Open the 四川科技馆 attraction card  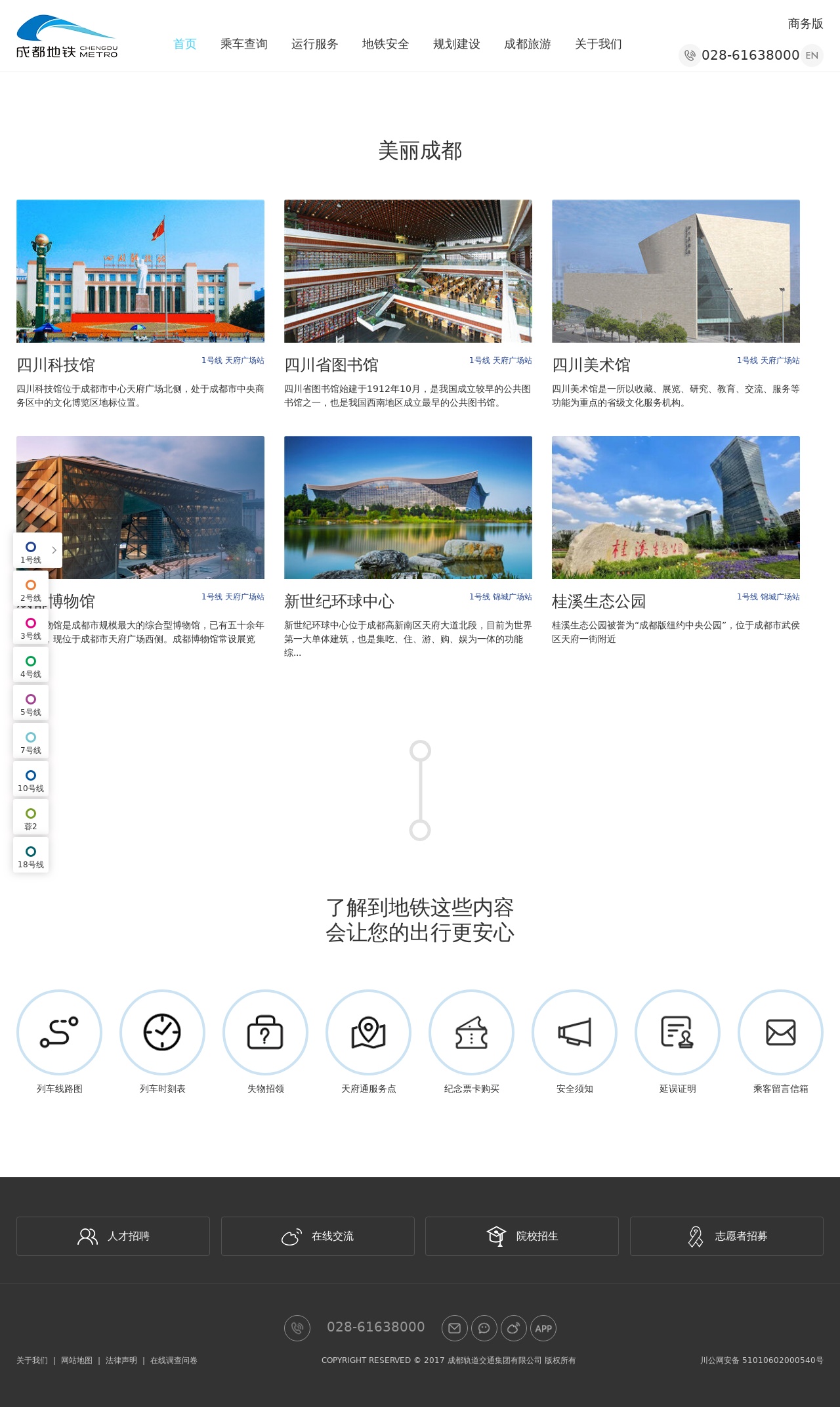tap(140, 271)
